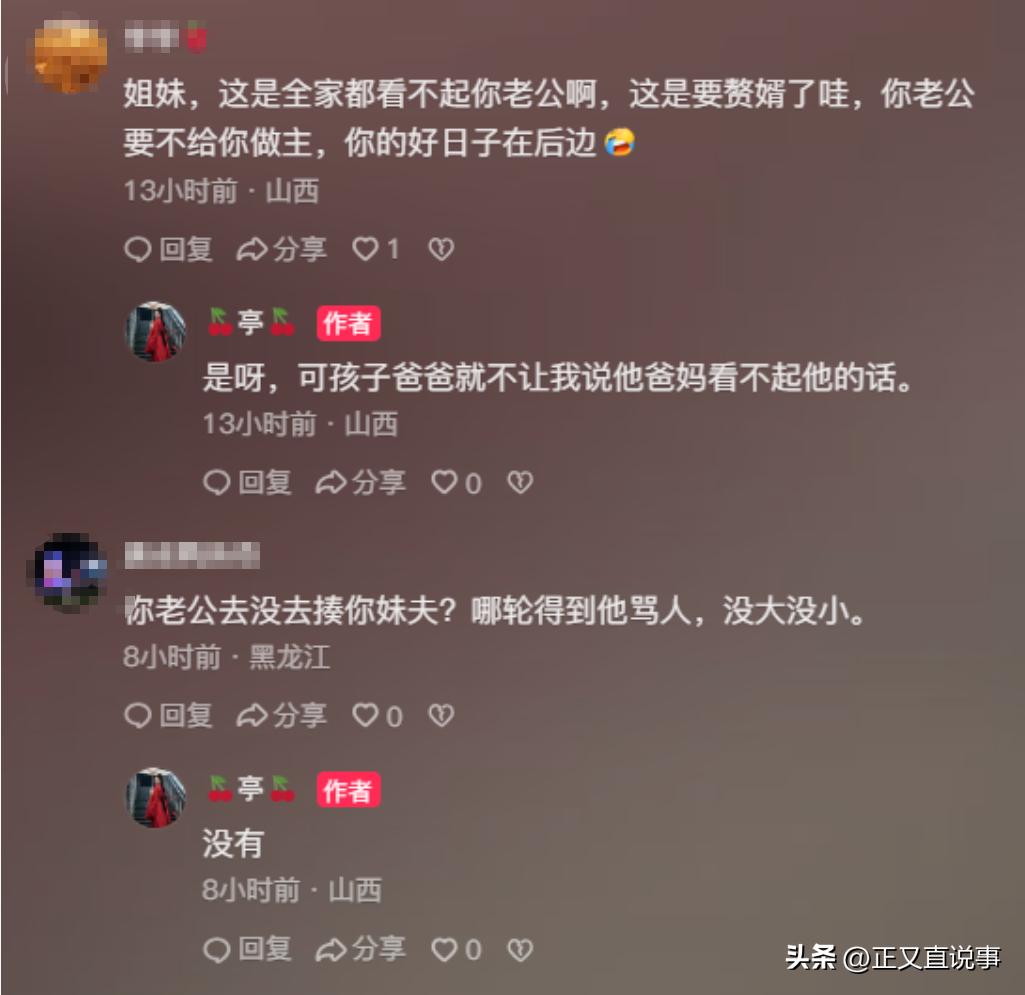Reply to the comment starting with 姐妹

168,249
